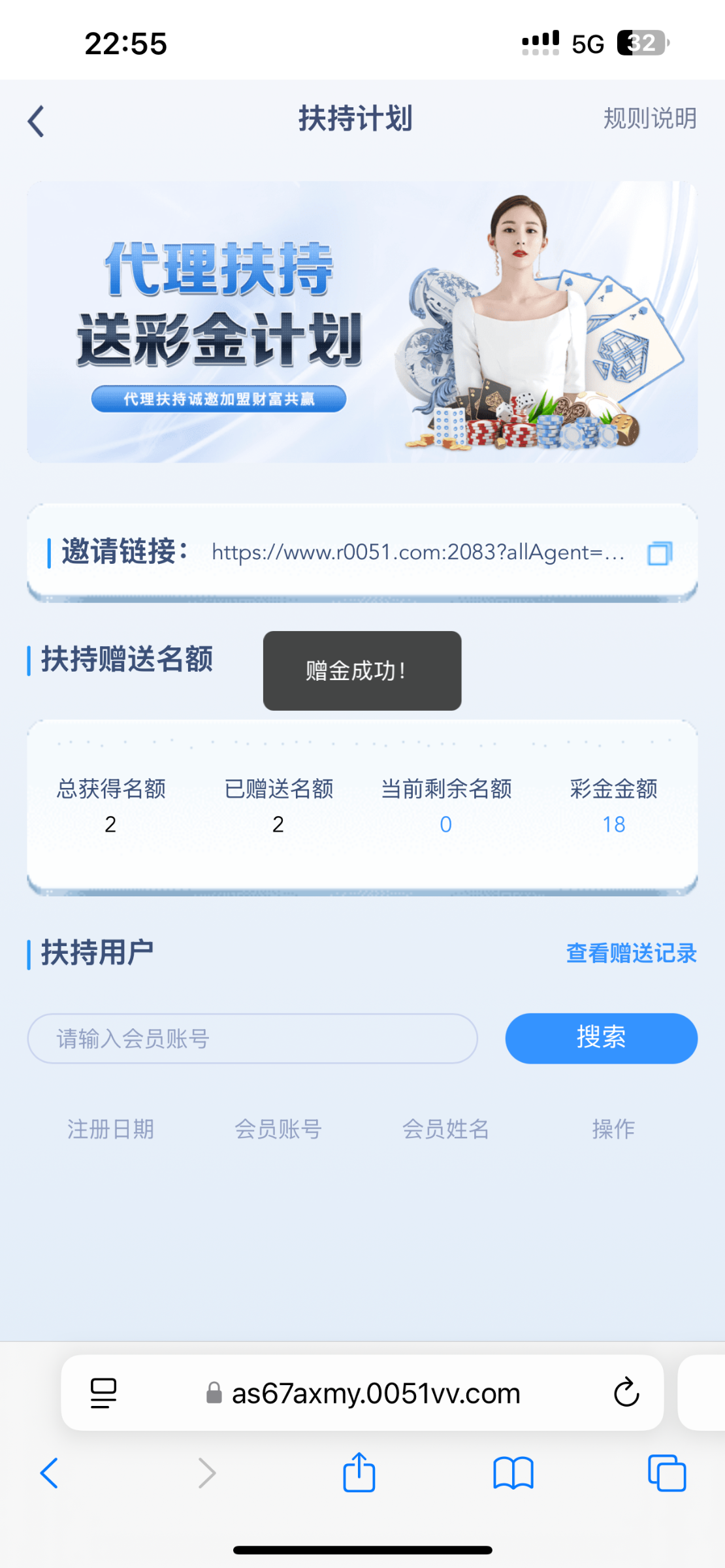Dismiss the 赠金成功 toast message
Image resolution: width=725 pixels, height=1568 pixels.
[x=362, y=670]
